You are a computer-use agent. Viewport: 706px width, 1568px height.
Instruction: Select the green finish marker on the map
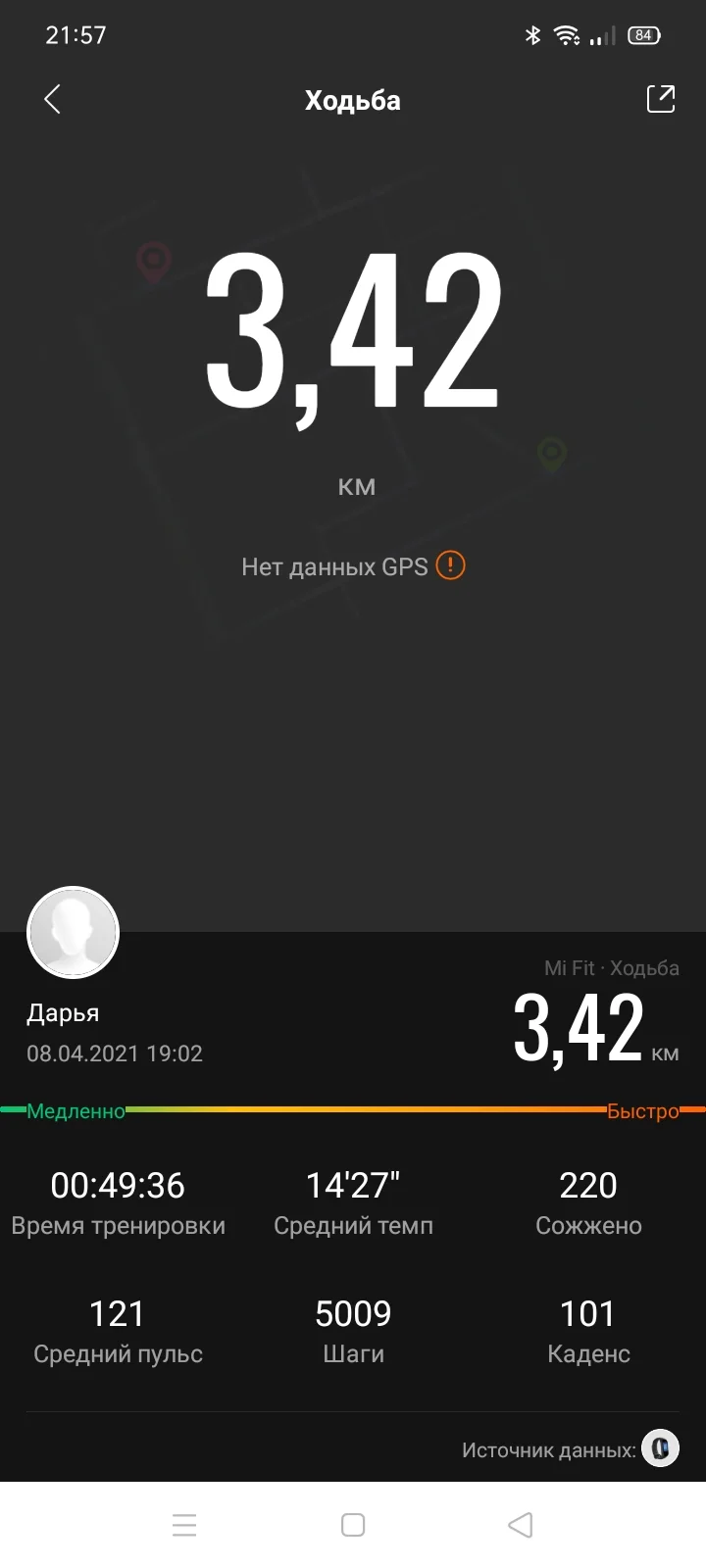(x=550, y=451)
